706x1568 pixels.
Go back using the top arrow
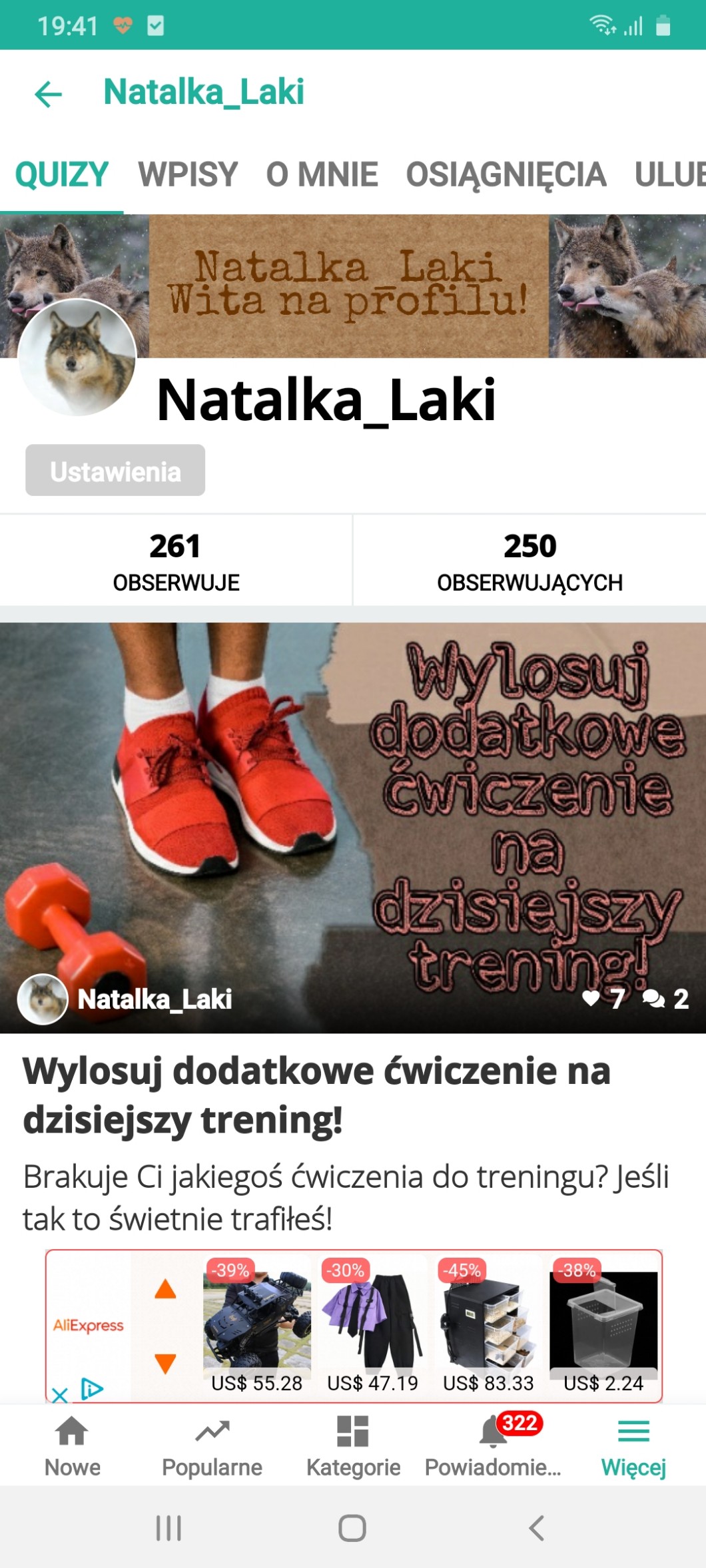click(48, 93)
